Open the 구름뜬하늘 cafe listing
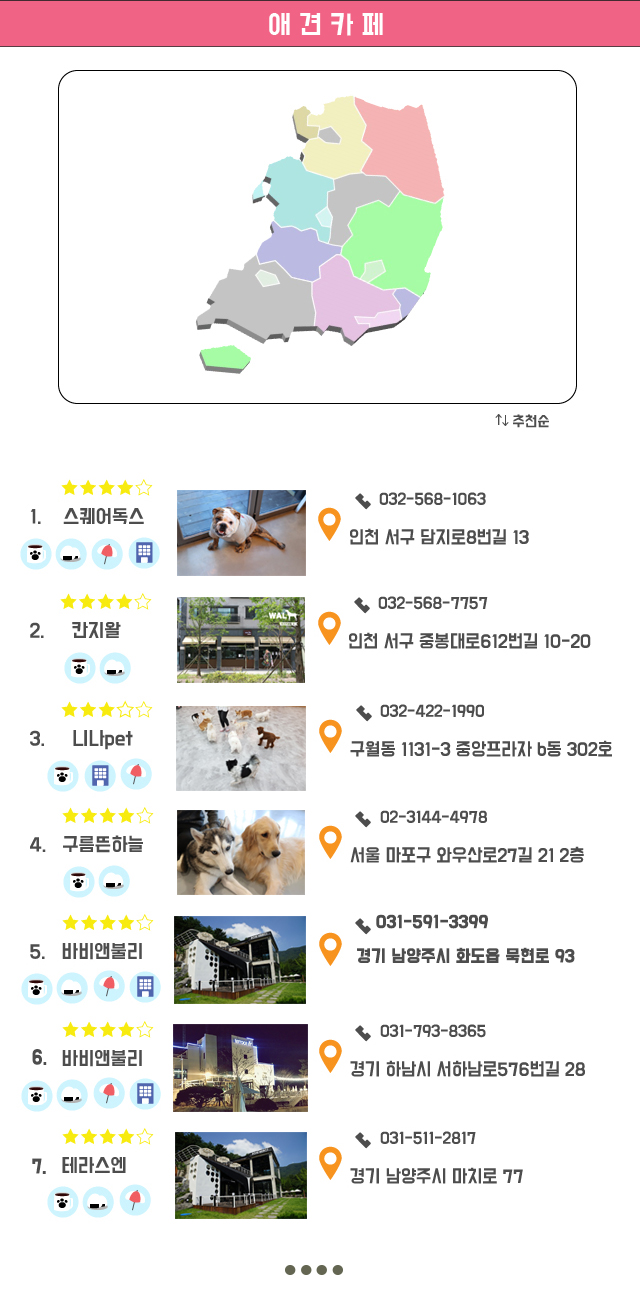Screen dimensions: 640x1300 point(103,845)
